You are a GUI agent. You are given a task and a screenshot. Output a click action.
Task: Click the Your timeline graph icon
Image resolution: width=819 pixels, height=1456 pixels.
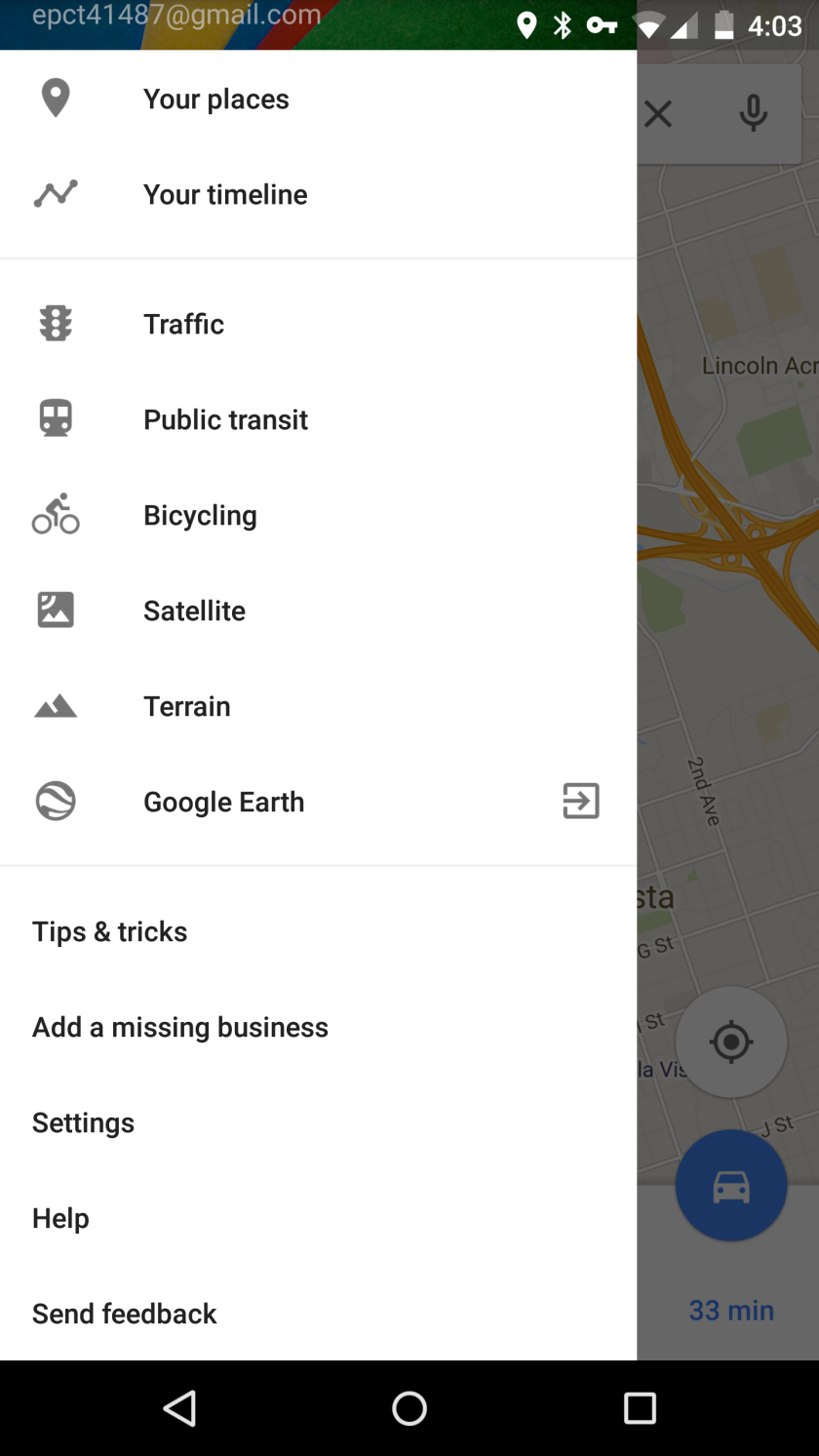(55, 193)
